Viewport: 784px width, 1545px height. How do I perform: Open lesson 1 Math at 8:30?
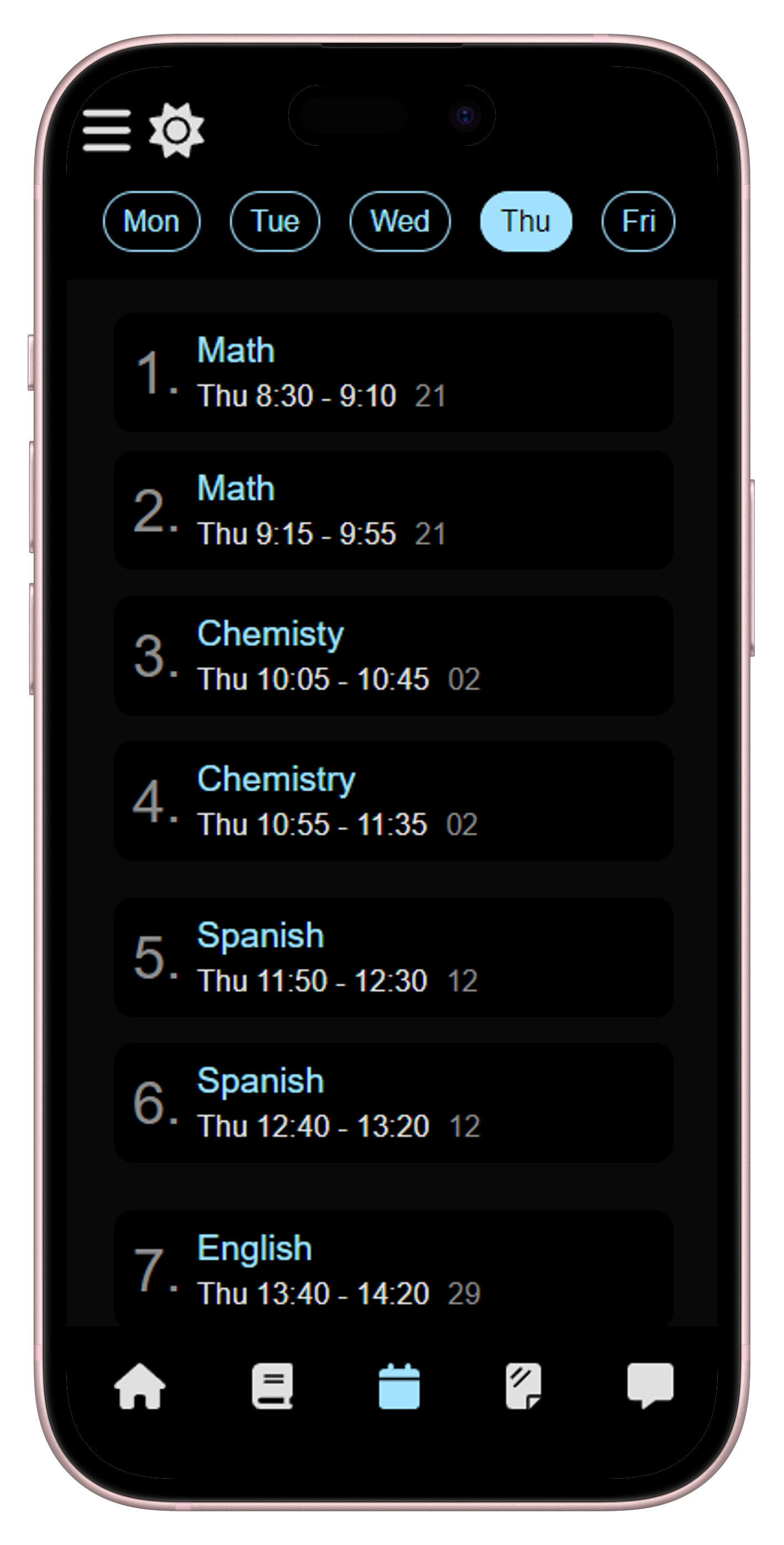click(x=393, y=372)
